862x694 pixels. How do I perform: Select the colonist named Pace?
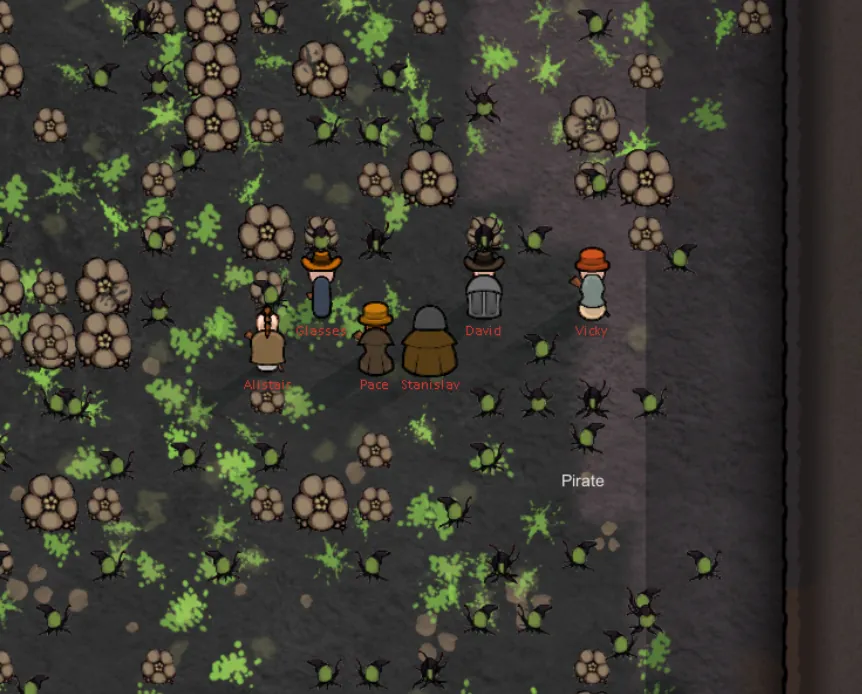click(x=375, y=340)
